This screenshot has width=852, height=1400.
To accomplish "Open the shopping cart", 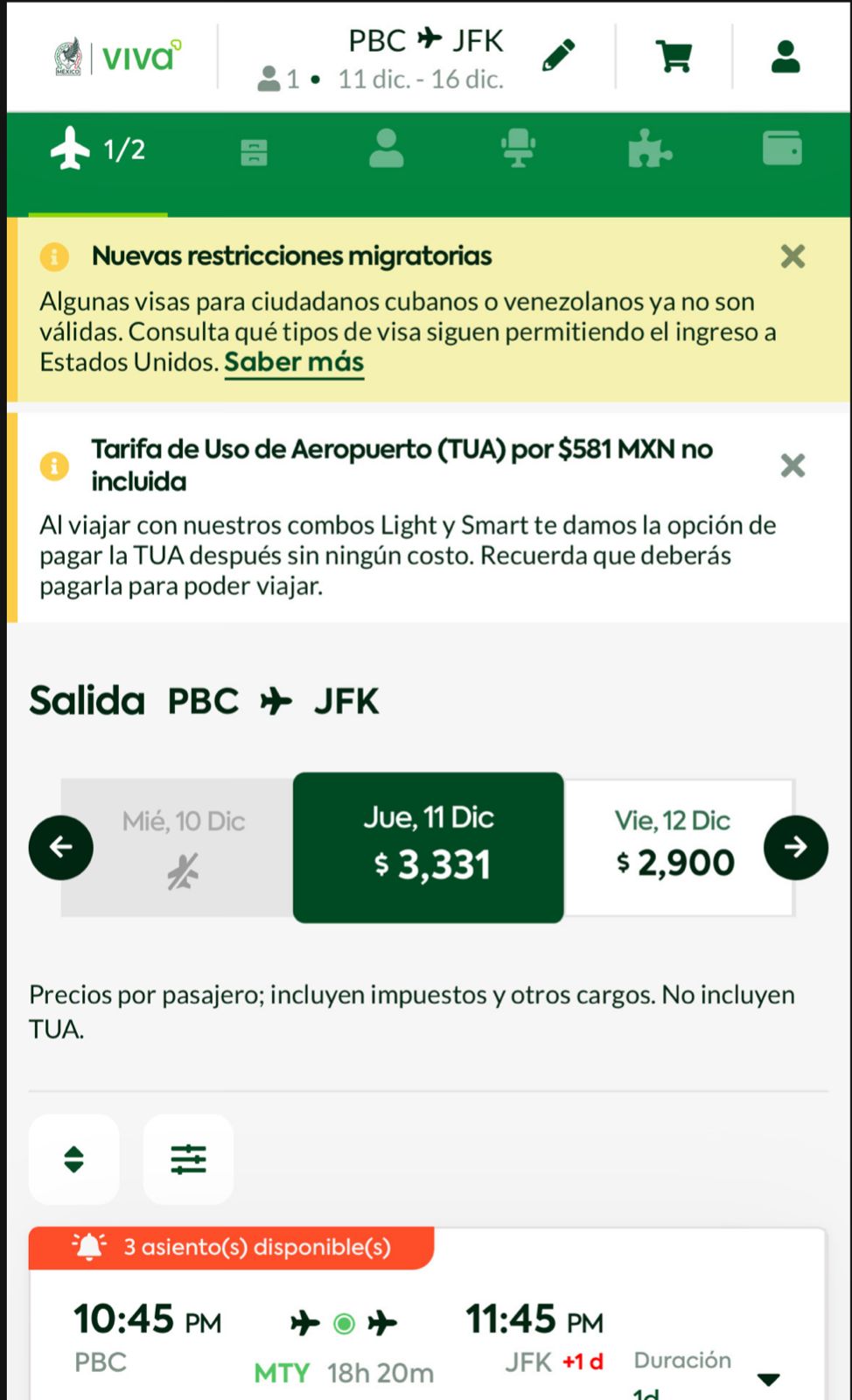I will click(674, 56).
